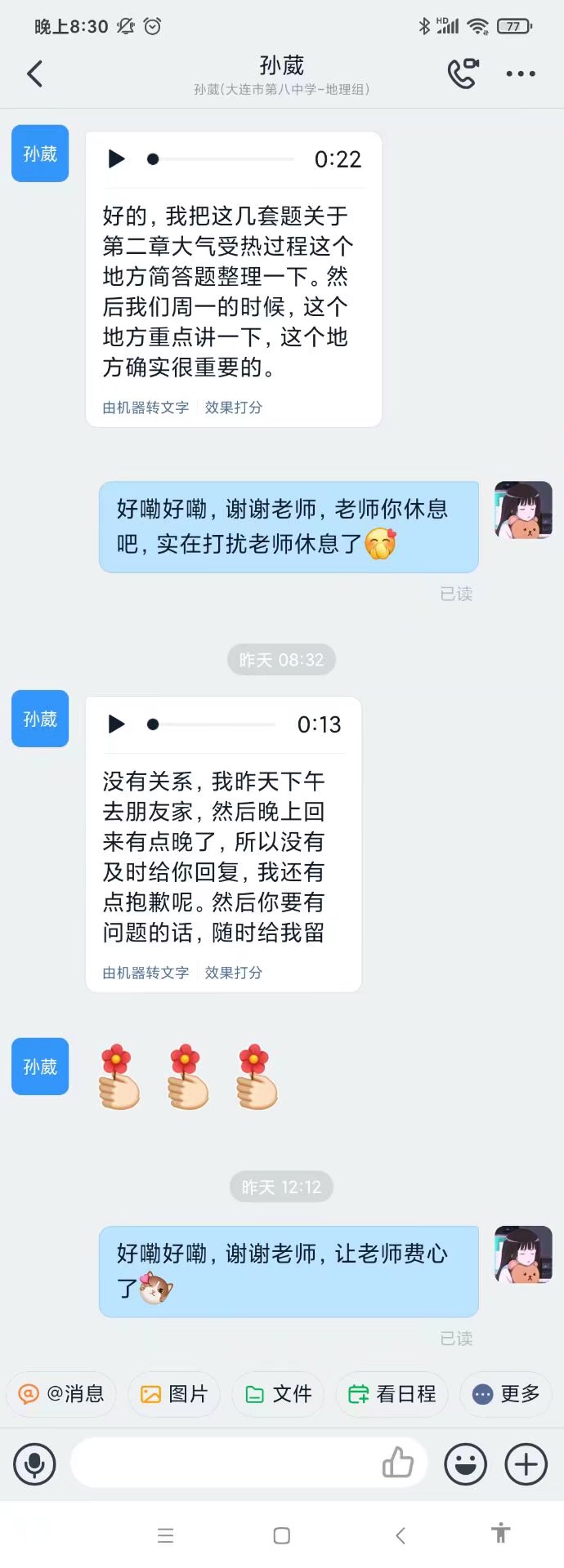Viewport: 564px width, 1568px height.
Task: Show recent apps from the navigation bar
Action: coord(166,1536)
